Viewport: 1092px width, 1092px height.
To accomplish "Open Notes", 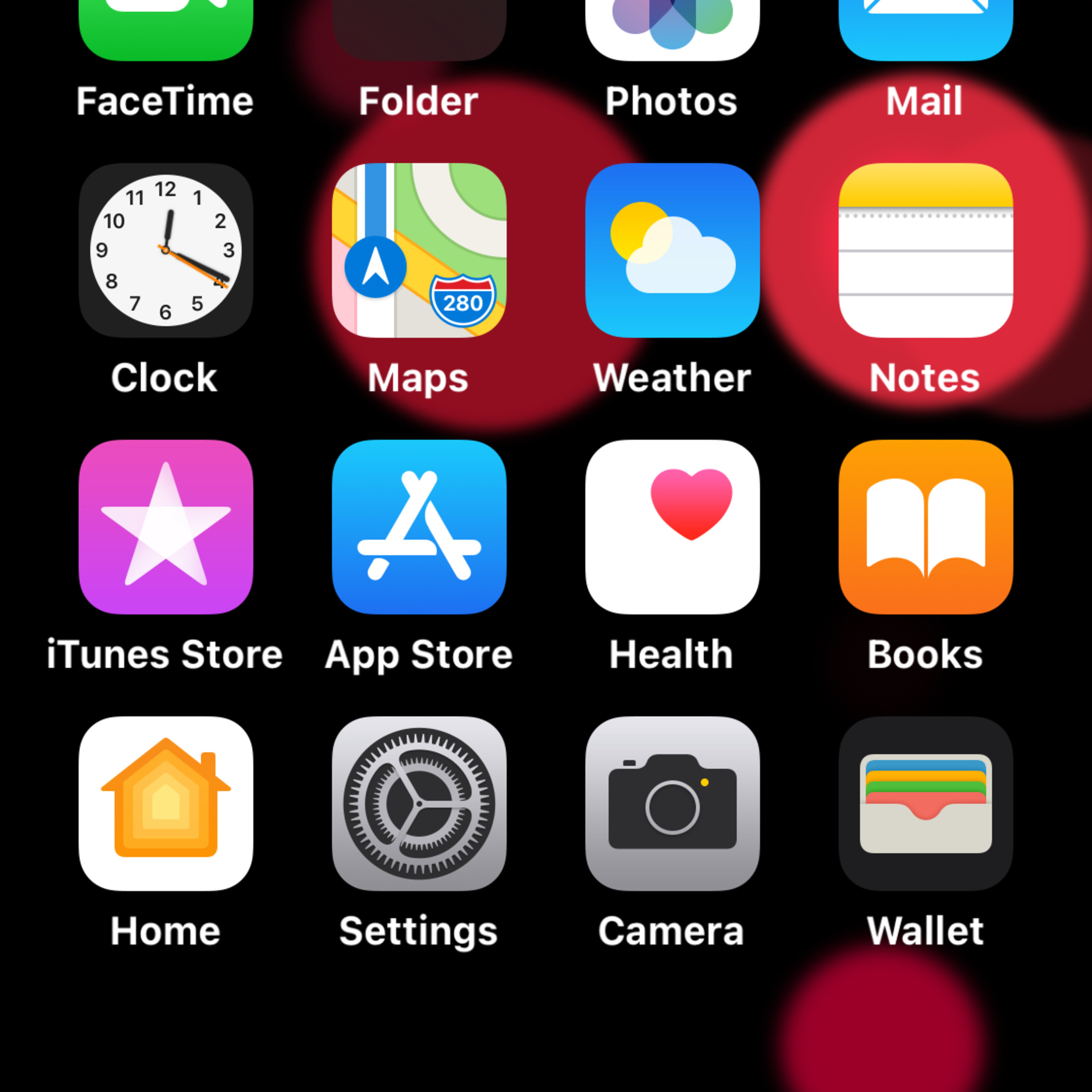I will coord(925,250).
